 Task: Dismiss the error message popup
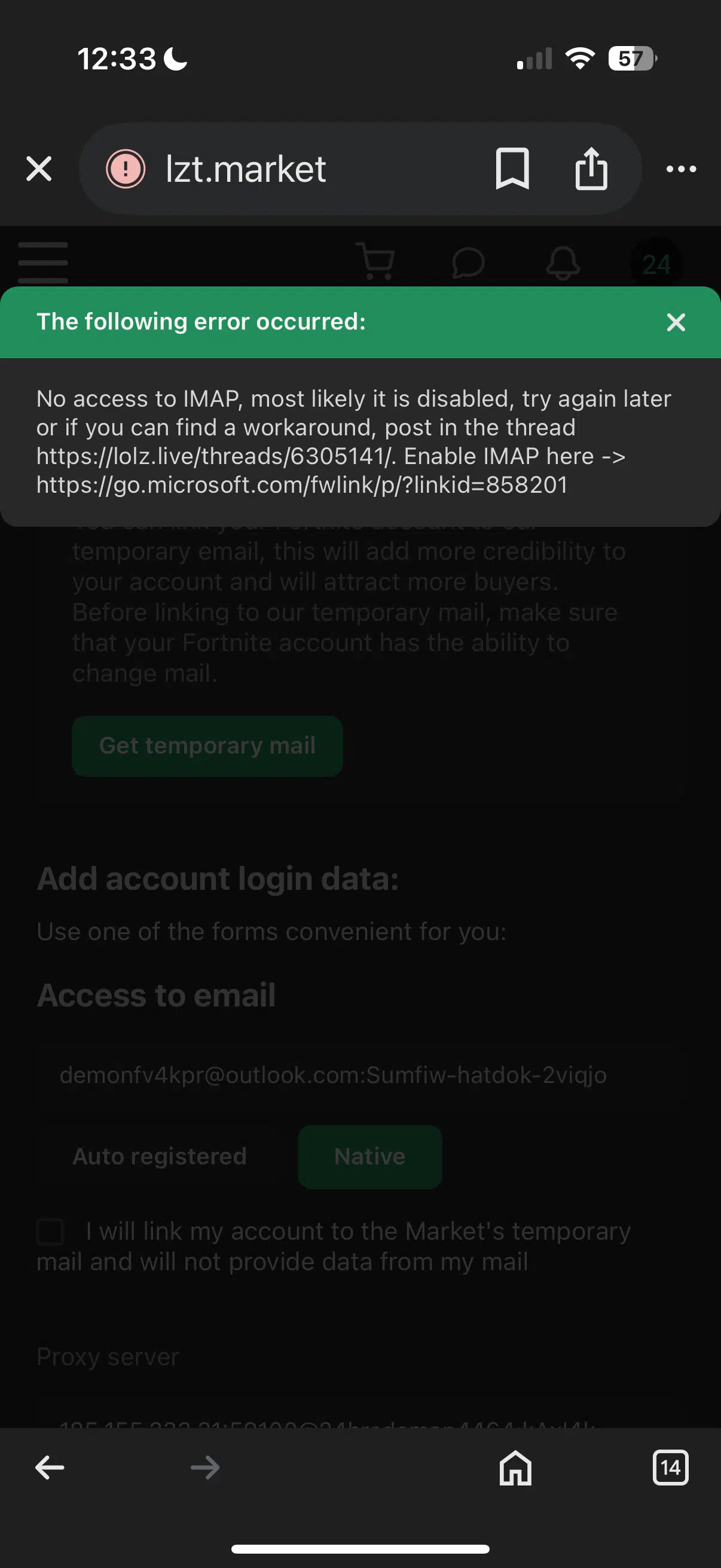[x=676, y=322]
